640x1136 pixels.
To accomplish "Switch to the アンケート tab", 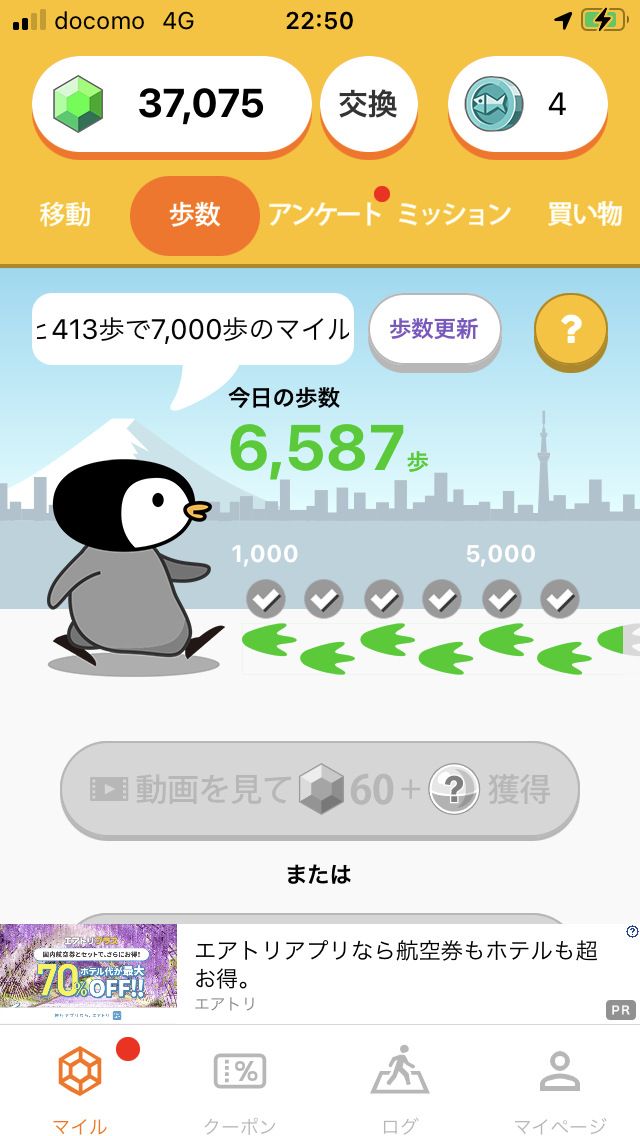I will point(325,214).
